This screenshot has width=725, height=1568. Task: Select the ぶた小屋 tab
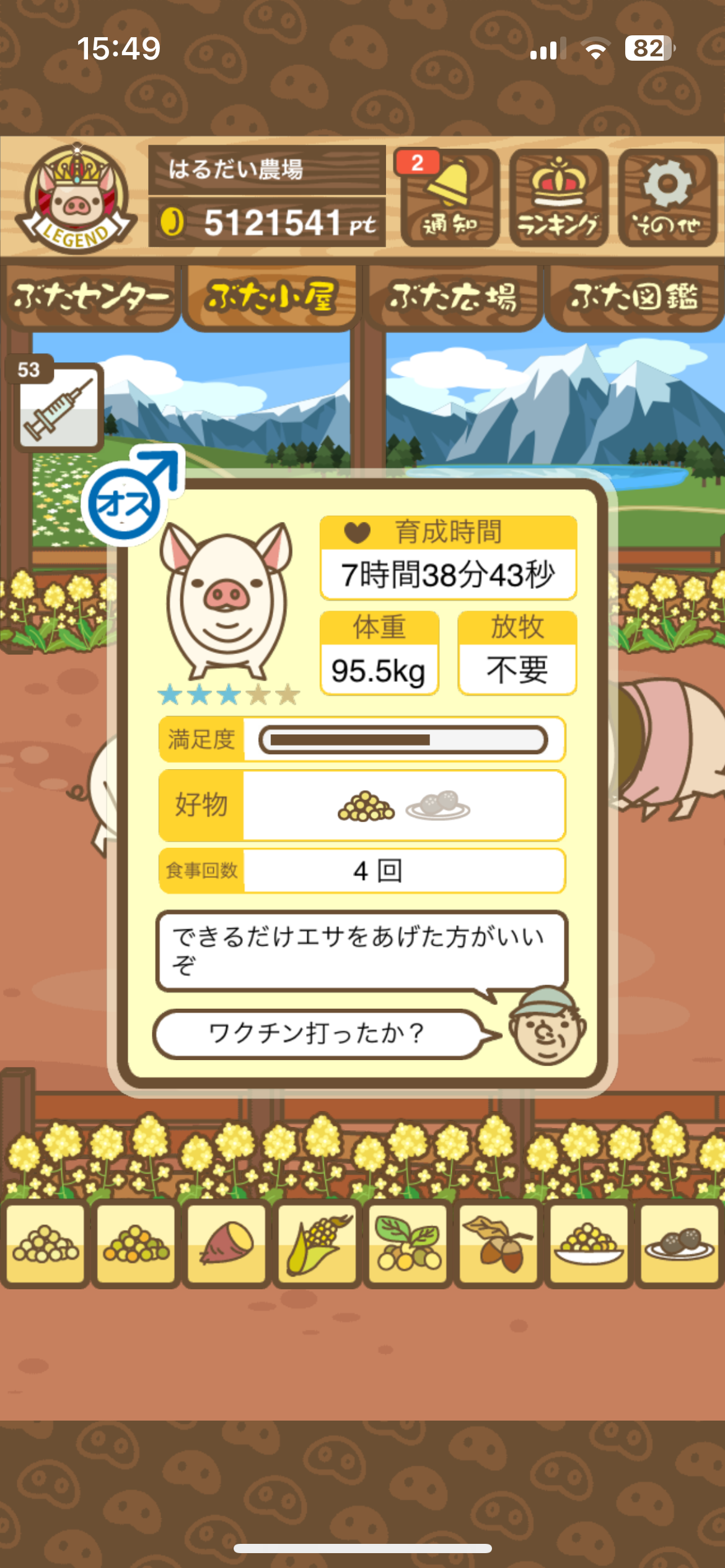tap(271, 297)
